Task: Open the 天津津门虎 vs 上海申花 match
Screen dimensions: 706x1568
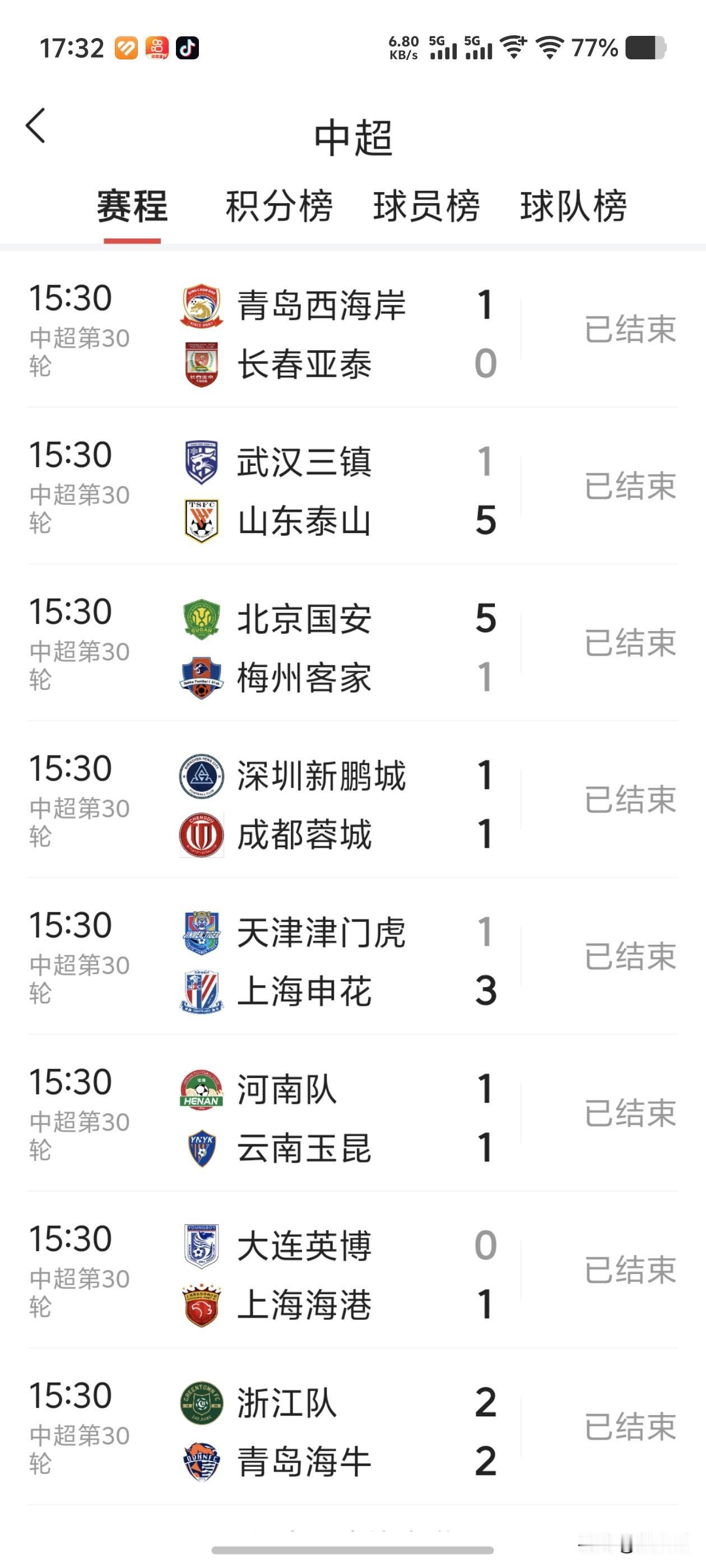Action: click(352, 960)
